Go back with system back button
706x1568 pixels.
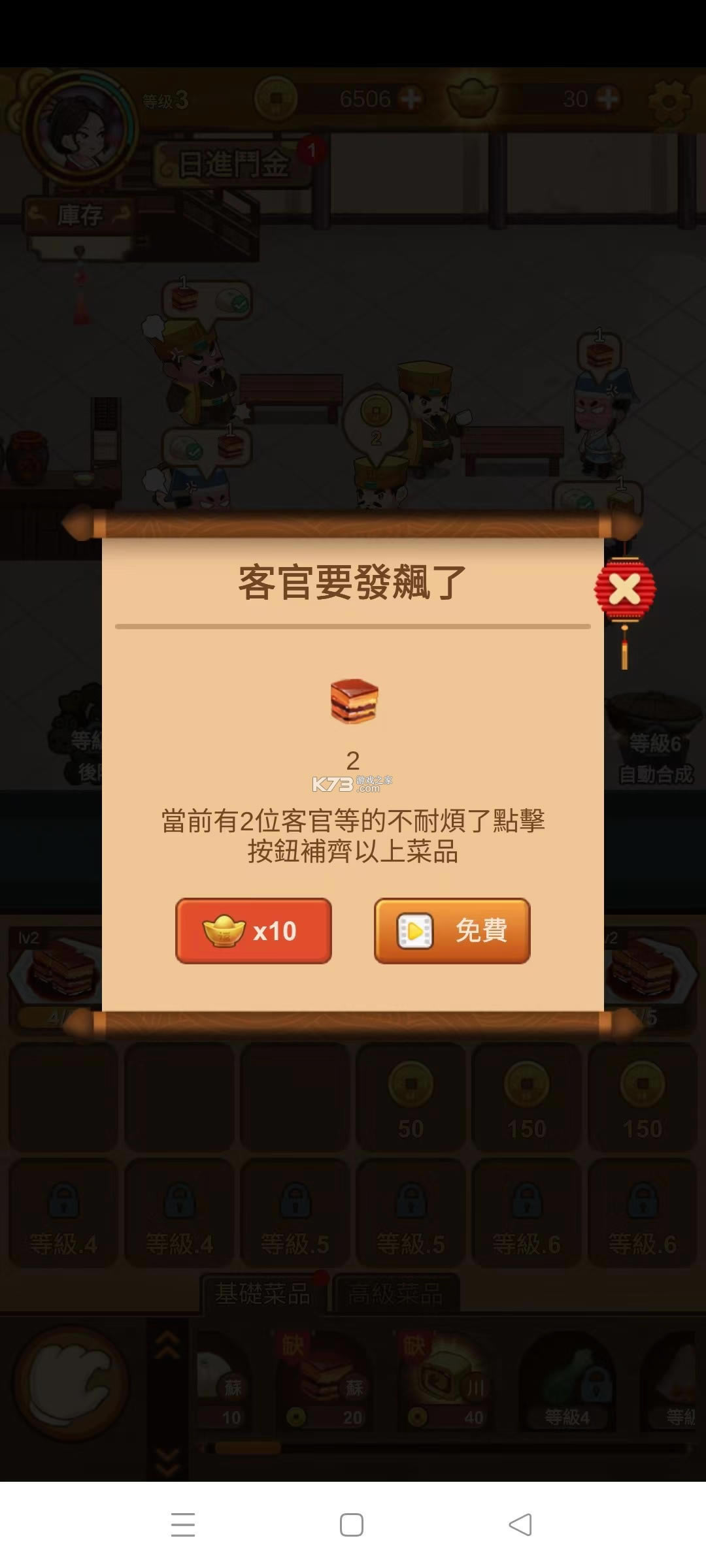click(x=520, y=1525)
